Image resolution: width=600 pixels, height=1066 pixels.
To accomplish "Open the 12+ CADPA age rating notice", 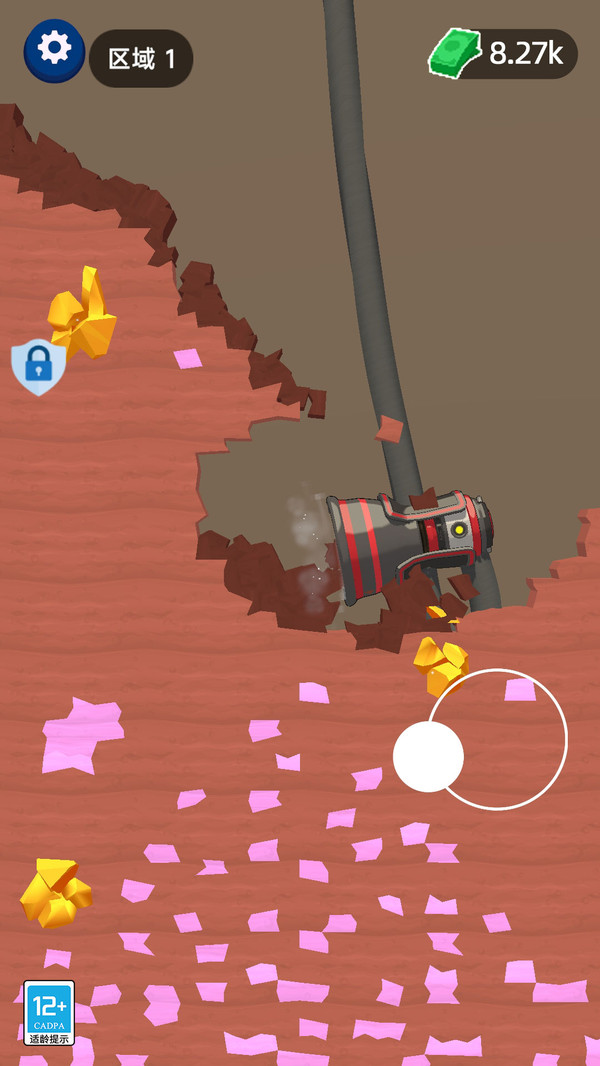I will 49,1012.
